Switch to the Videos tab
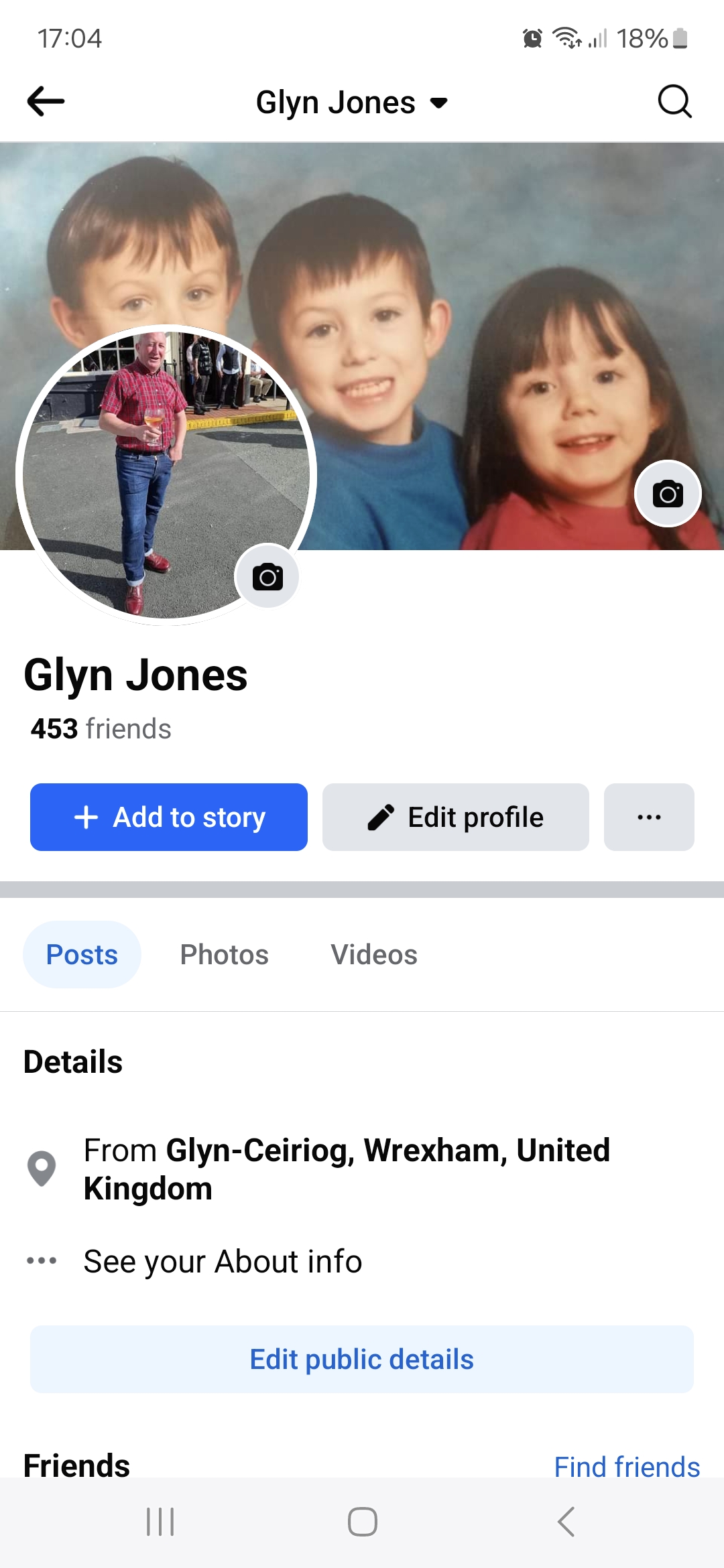 point(374,954)
